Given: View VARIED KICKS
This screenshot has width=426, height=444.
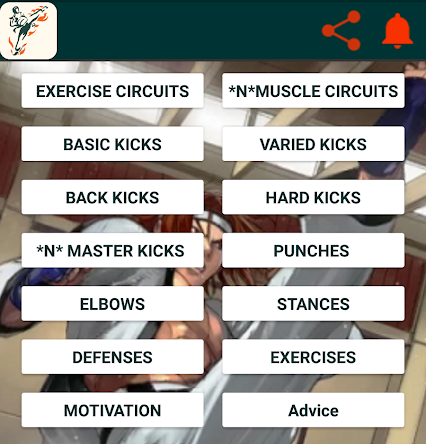Looking at the screenshot, I should (313, 144).
